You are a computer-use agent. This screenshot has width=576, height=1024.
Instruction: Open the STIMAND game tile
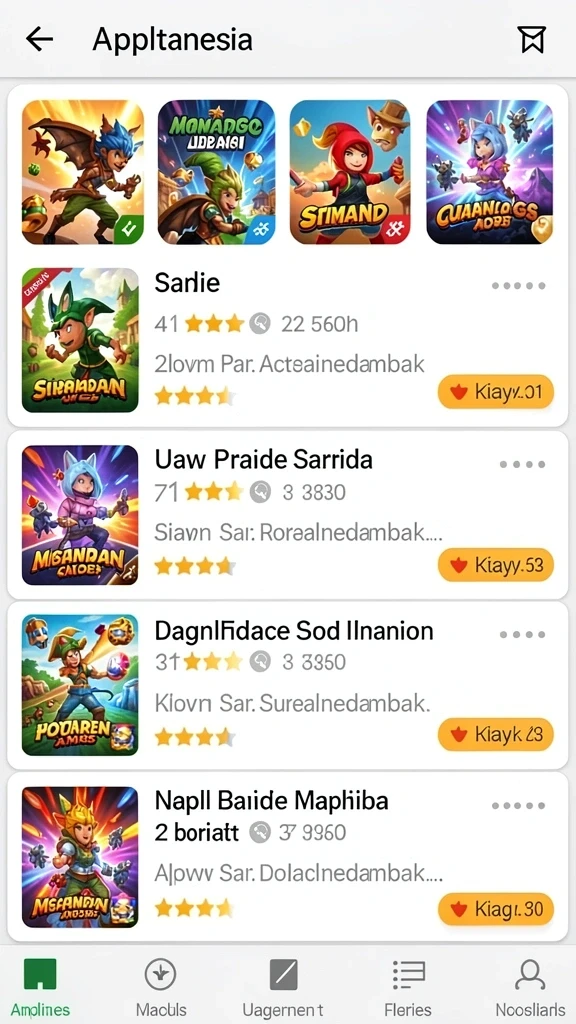(350, 172)
